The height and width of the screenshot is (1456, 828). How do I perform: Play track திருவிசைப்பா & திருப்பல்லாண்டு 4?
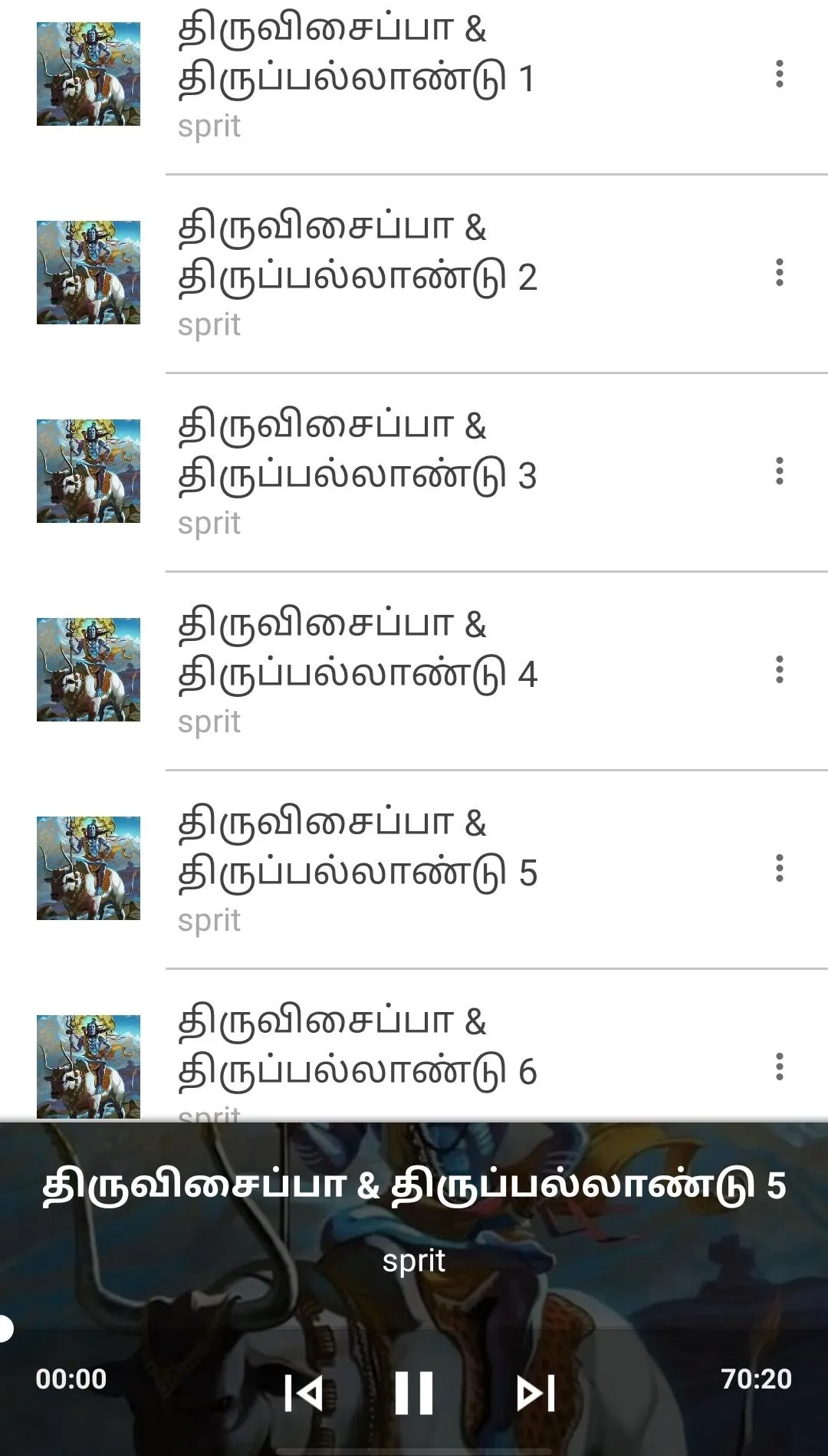click(x=414, y=670)
